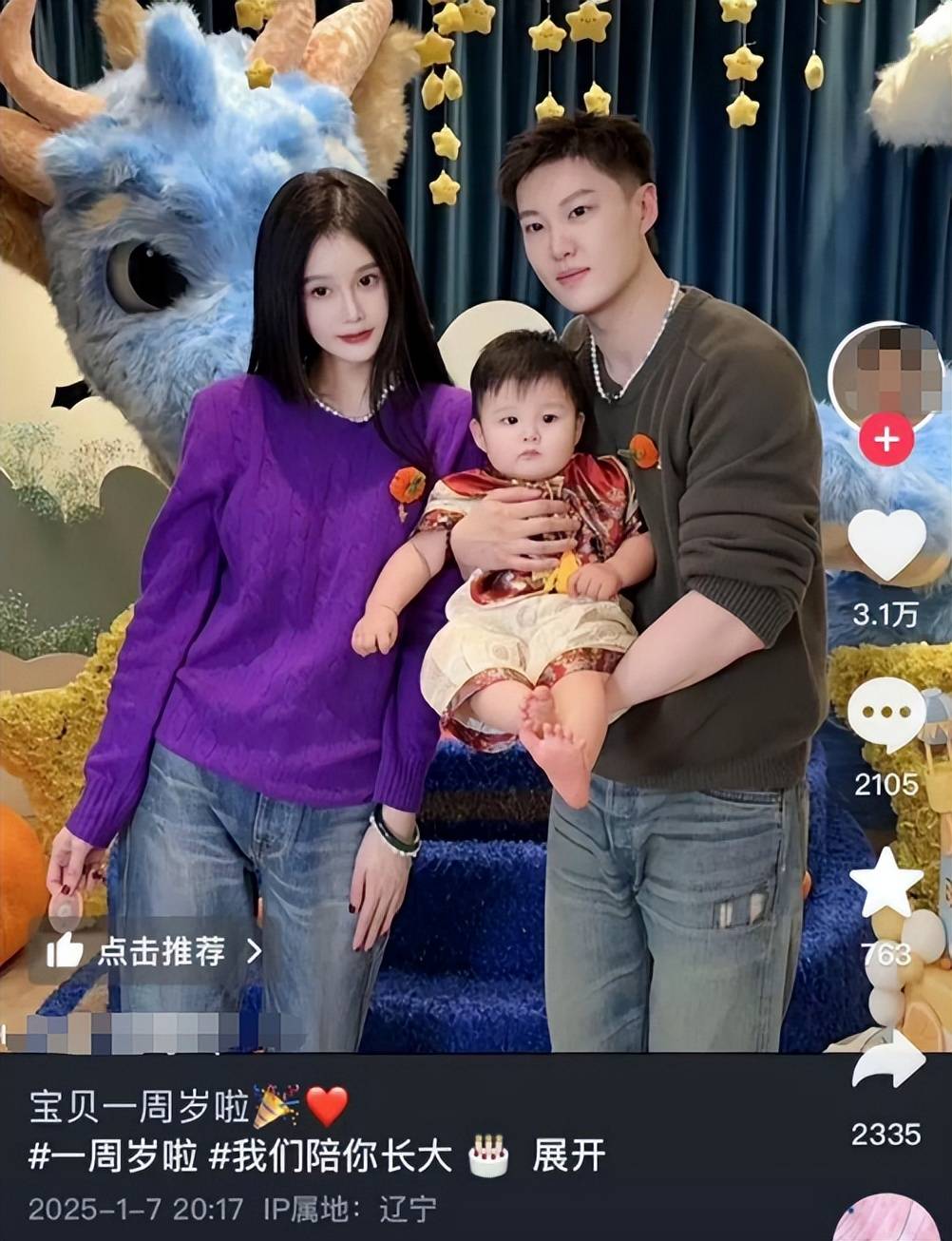Tap 点击推荐 to recommend the video
This screenshot has width=952, height=1241.
(x=152, y=950)
